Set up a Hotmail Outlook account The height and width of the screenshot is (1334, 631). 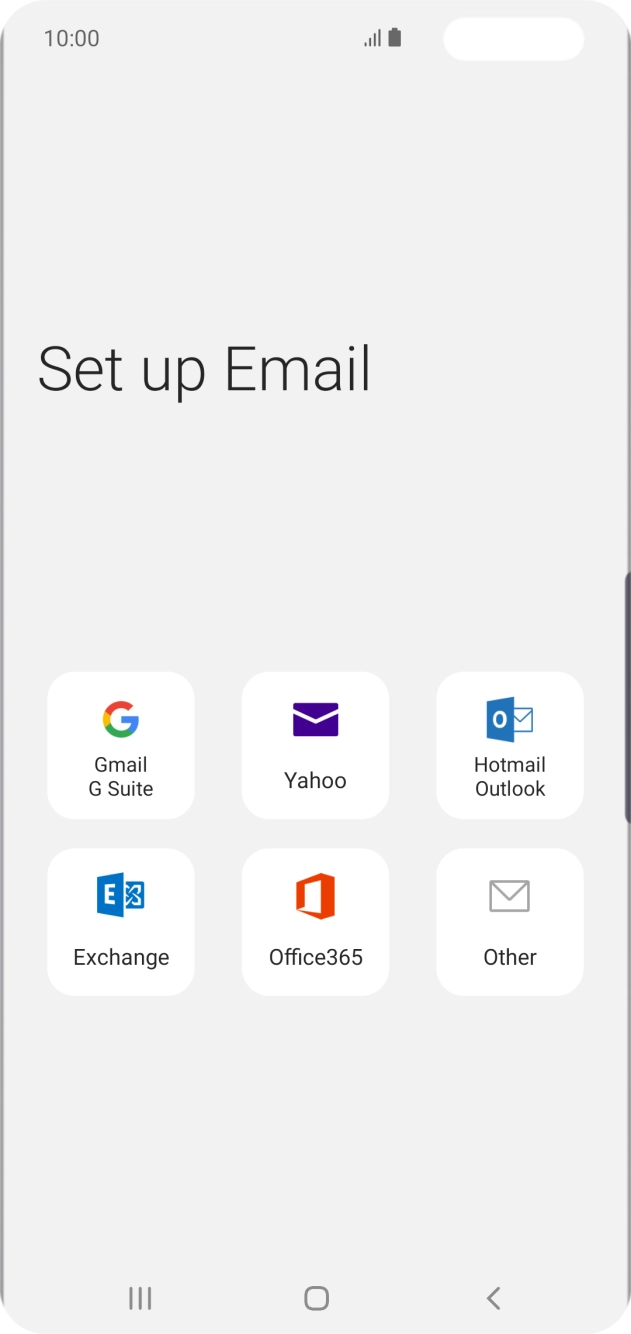[x=510, y=745]
